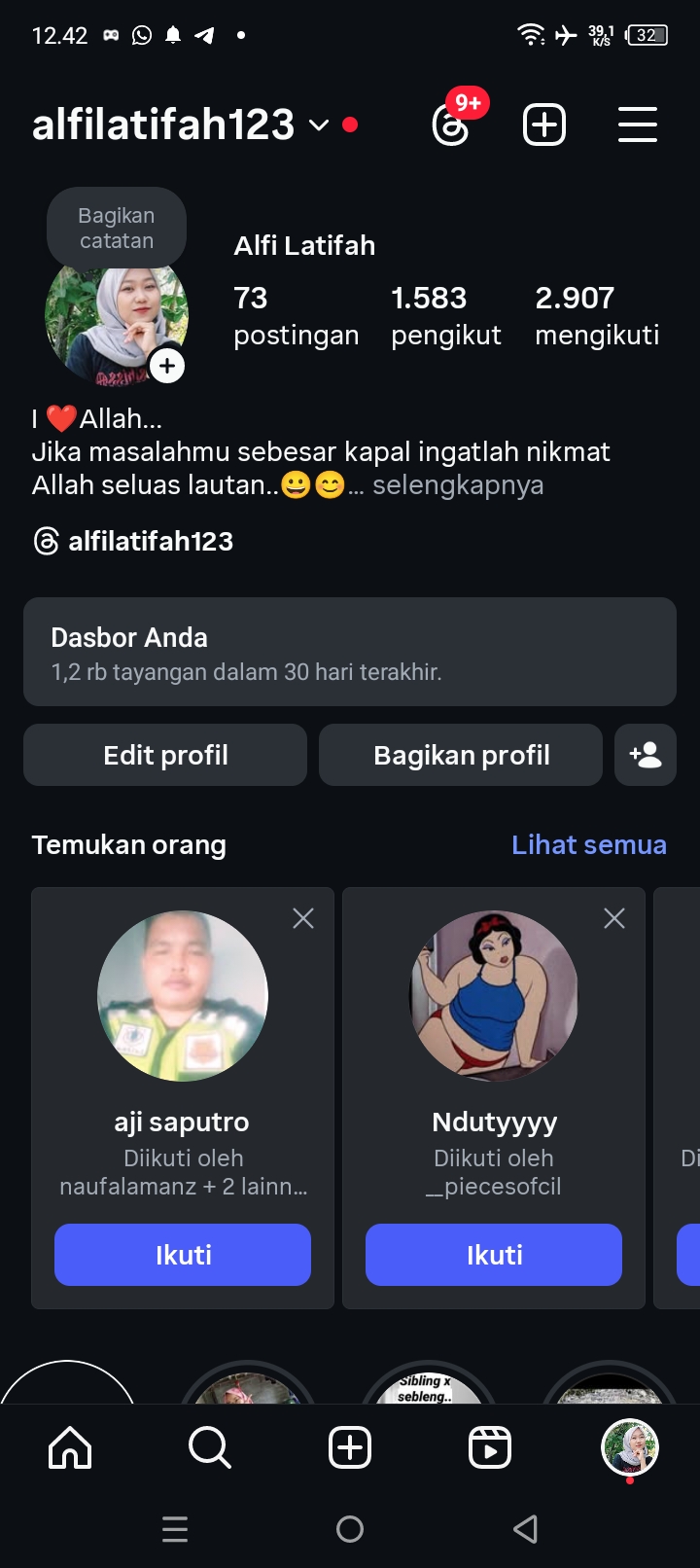Tap the Bagikan catatan note bubble
This screenshot has width=700, height=1568.
click(117, 228)
